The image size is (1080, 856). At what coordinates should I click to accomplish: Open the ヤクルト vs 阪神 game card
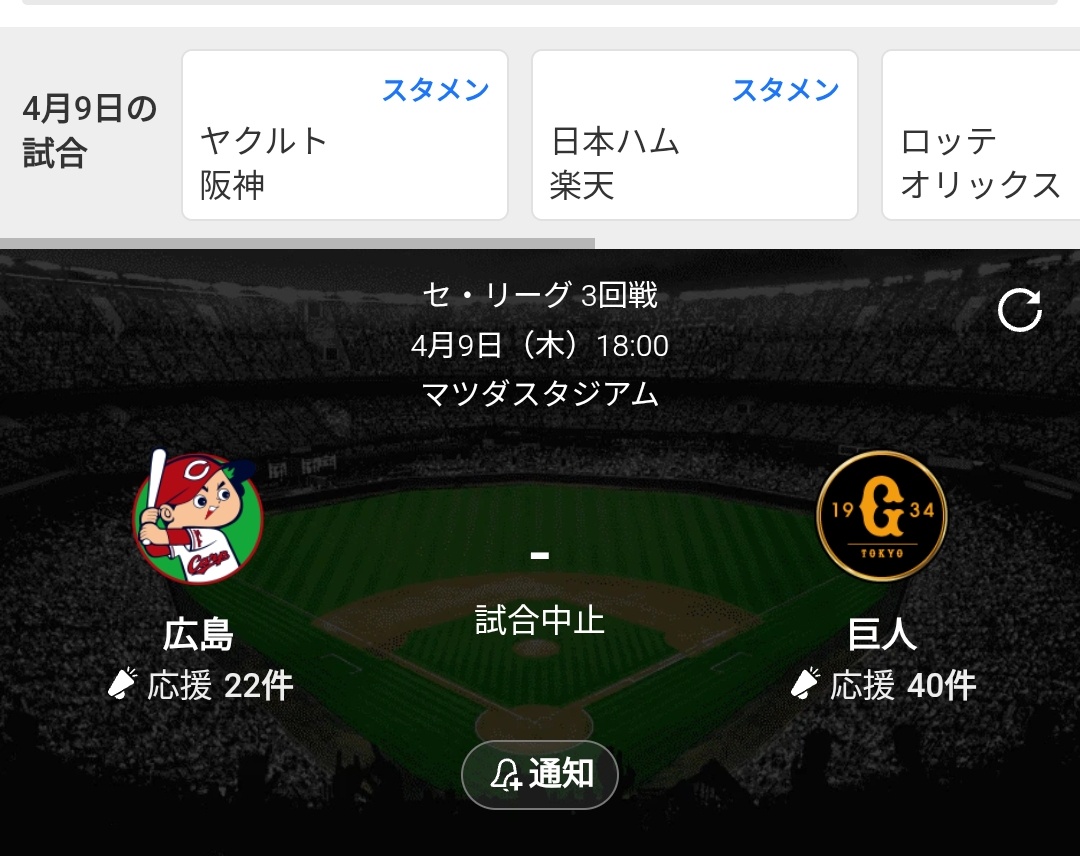point(345,135)
